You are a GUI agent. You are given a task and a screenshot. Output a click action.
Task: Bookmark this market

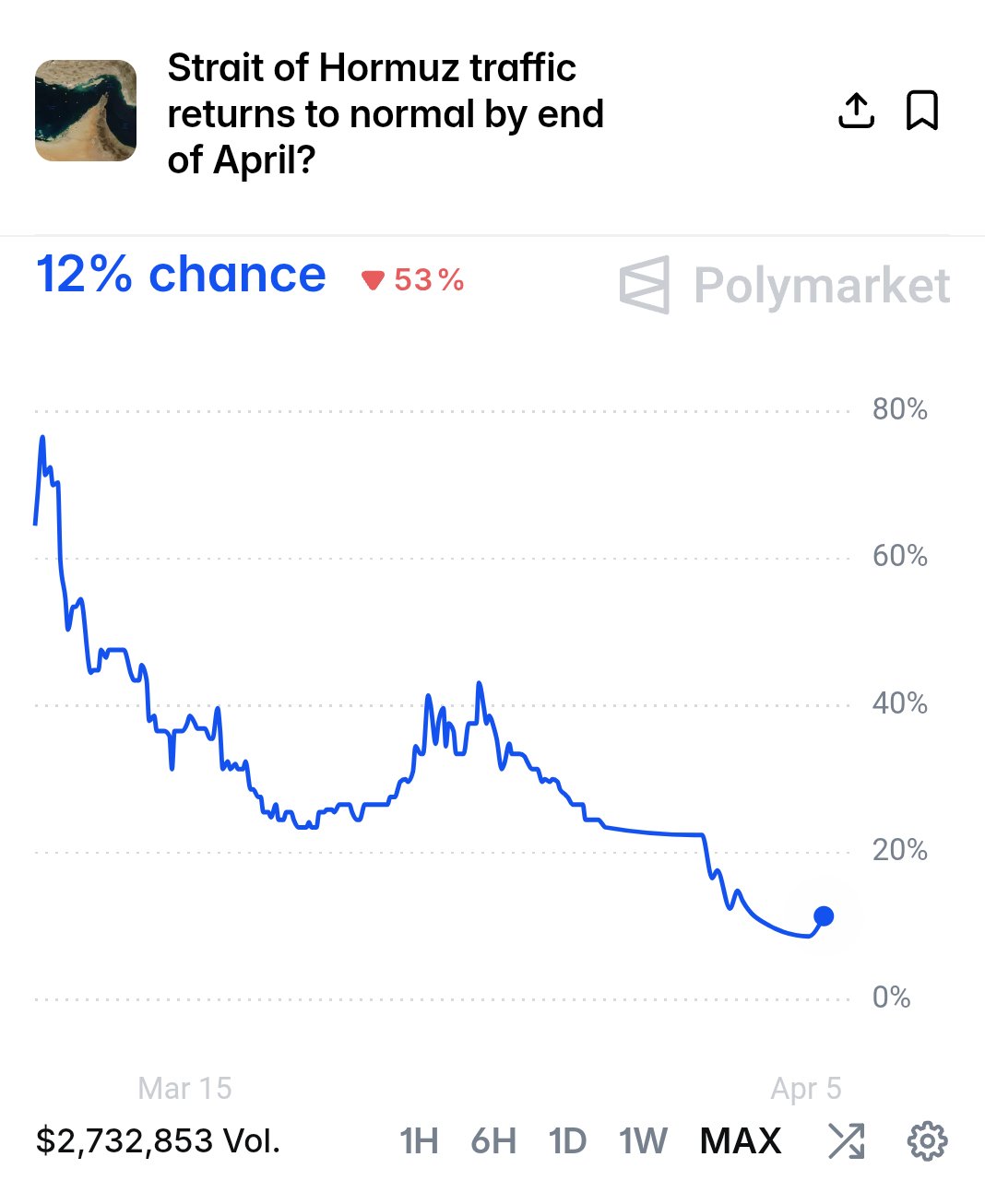click(922, 111)
